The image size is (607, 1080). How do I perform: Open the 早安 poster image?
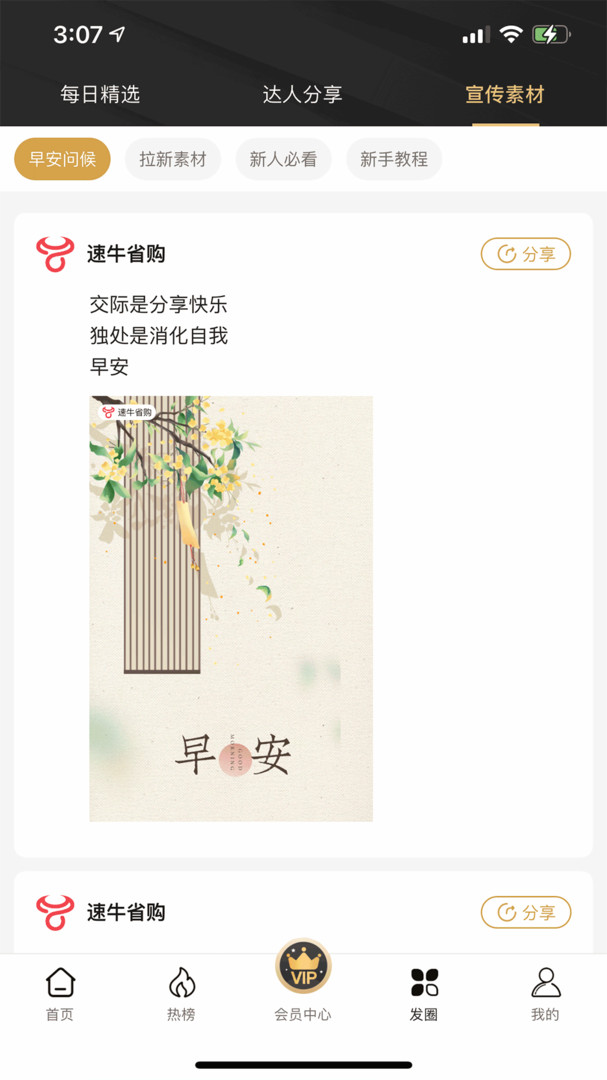tap(231, 608)
